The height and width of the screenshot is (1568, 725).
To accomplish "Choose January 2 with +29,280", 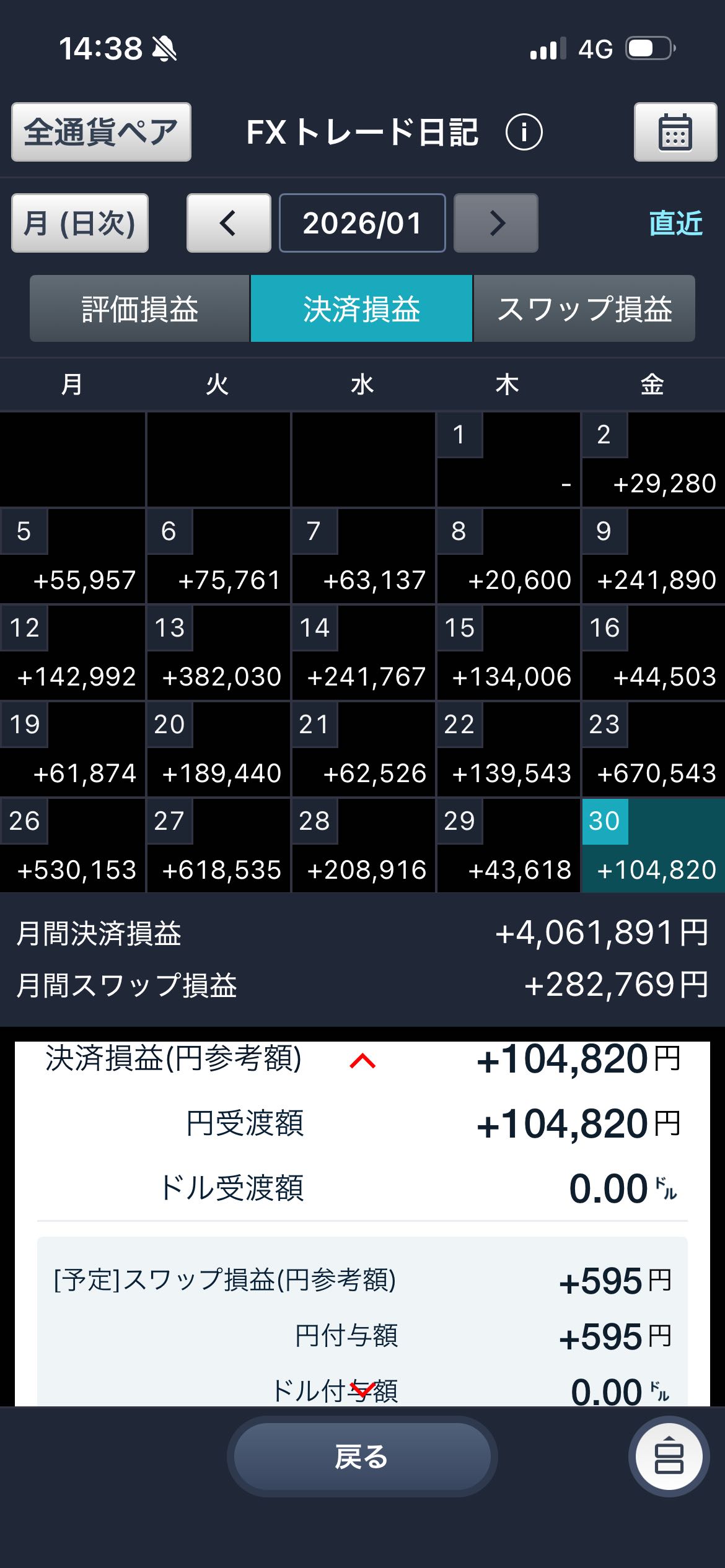I will (x=652, y=460).
